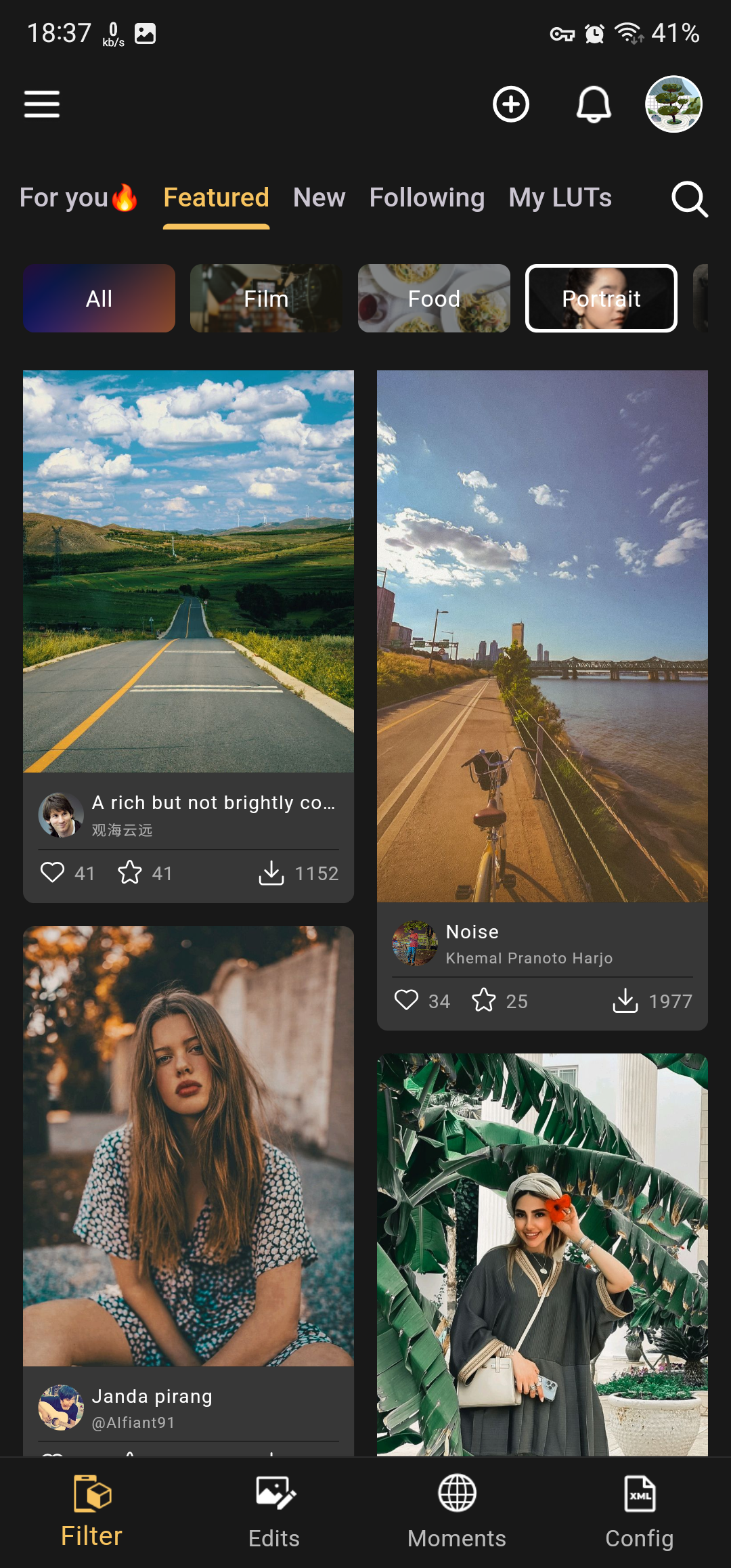This screenshot has height=1568, width=731.
Task: Tap the plus icon to add new
Action: (x=511, y=104)
